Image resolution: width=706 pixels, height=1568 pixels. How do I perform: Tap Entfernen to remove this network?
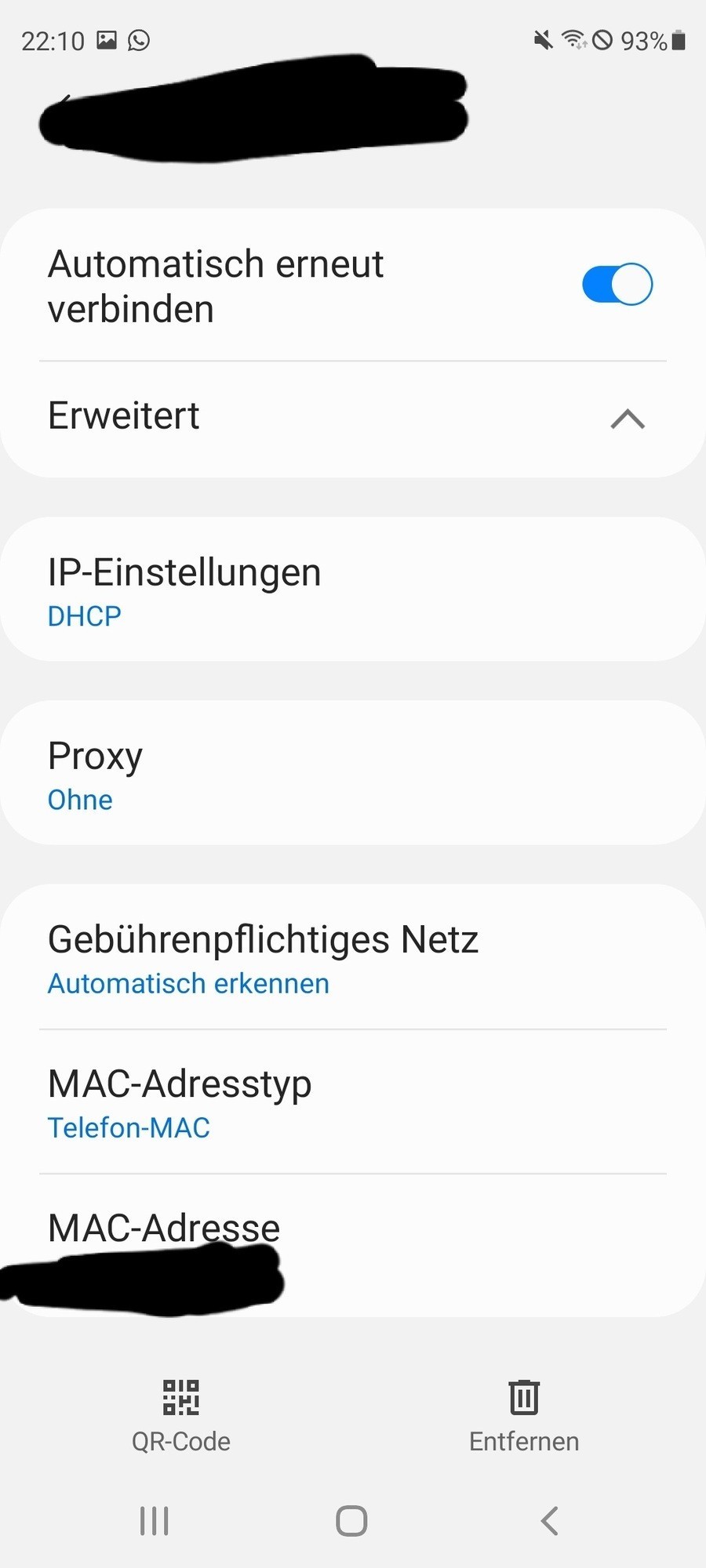(524, 1415)
